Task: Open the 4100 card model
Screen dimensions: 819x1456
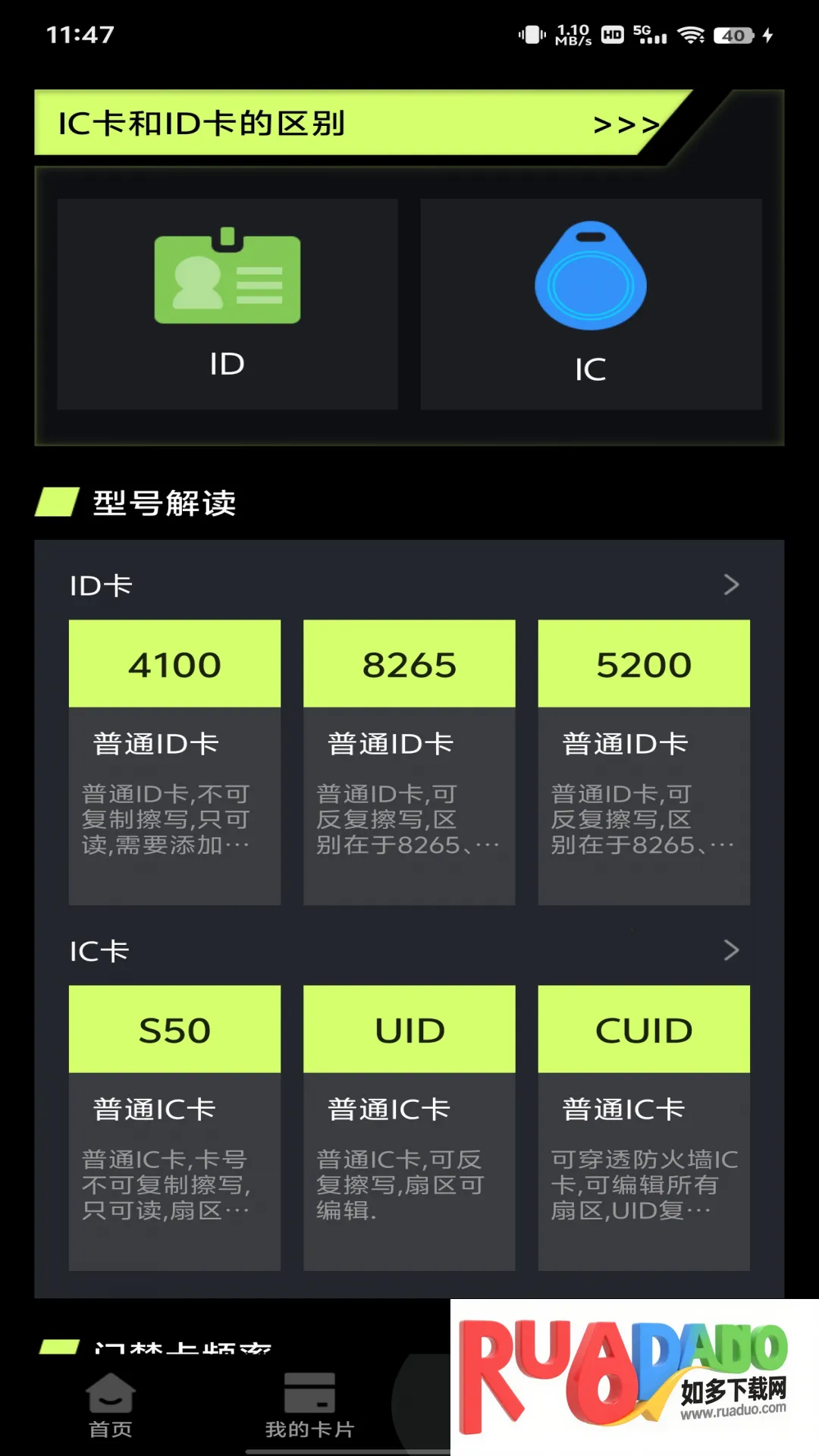Action: pos(174,761)
